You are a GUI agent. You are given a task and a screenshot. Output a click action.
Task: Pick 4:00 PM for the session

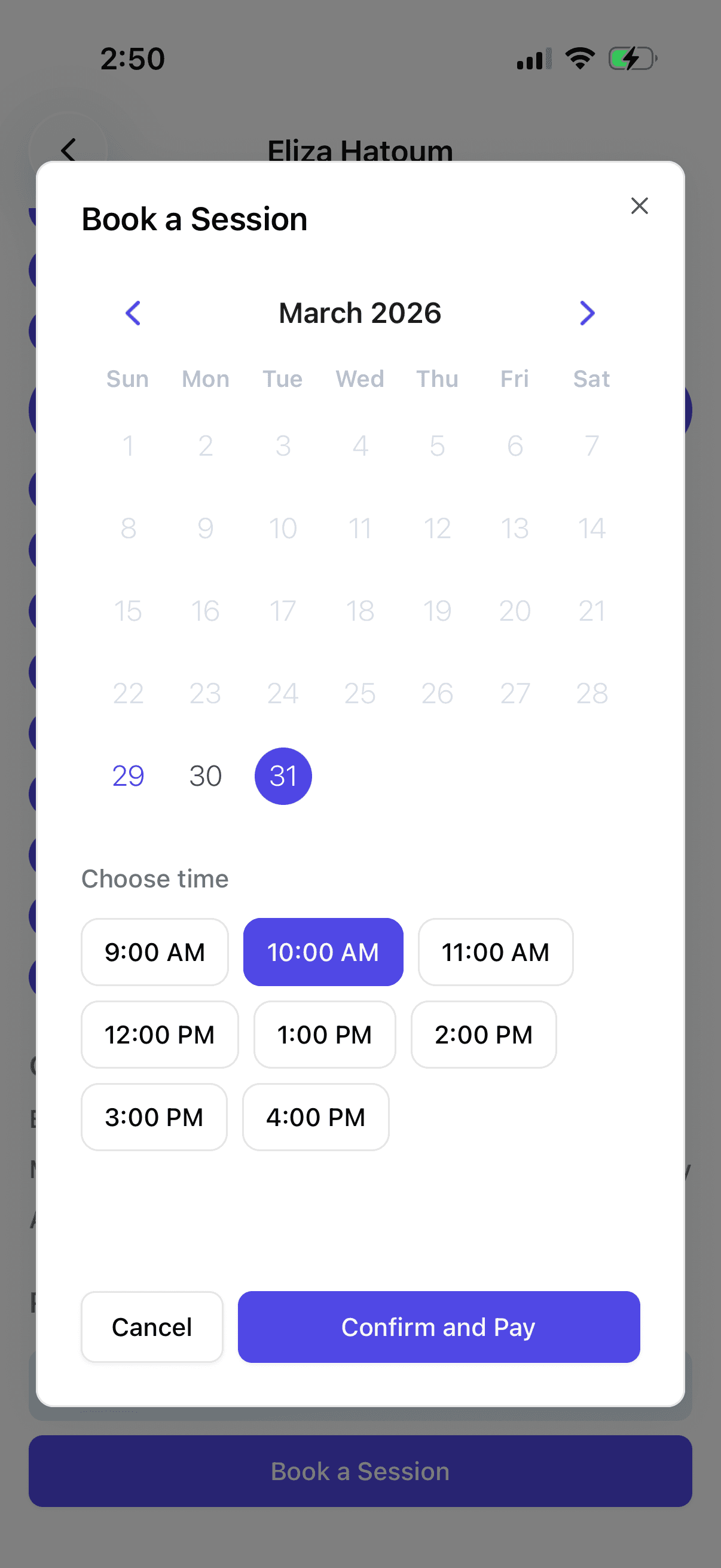pos(316,1117)
